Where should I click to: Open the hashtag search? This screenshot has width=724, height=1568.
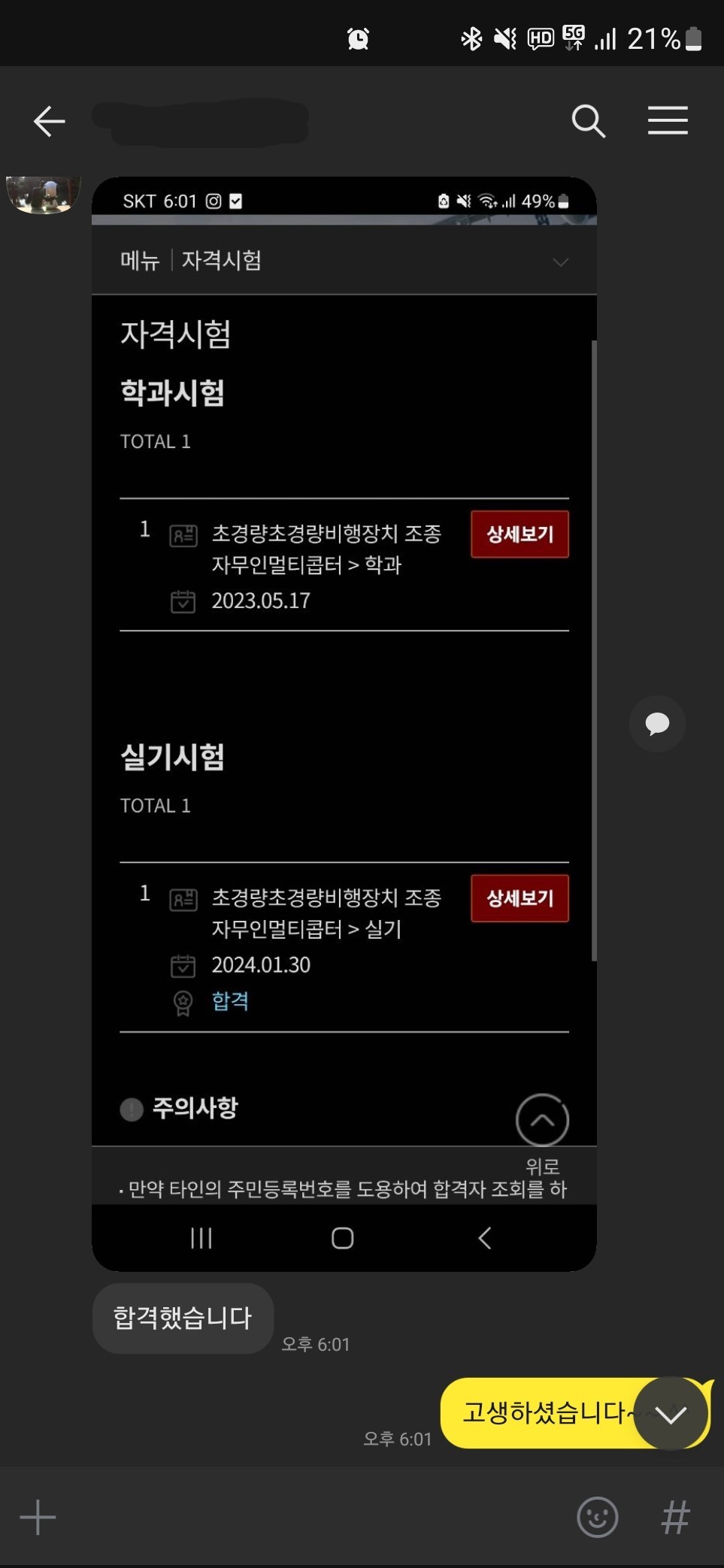[675, 1517]
